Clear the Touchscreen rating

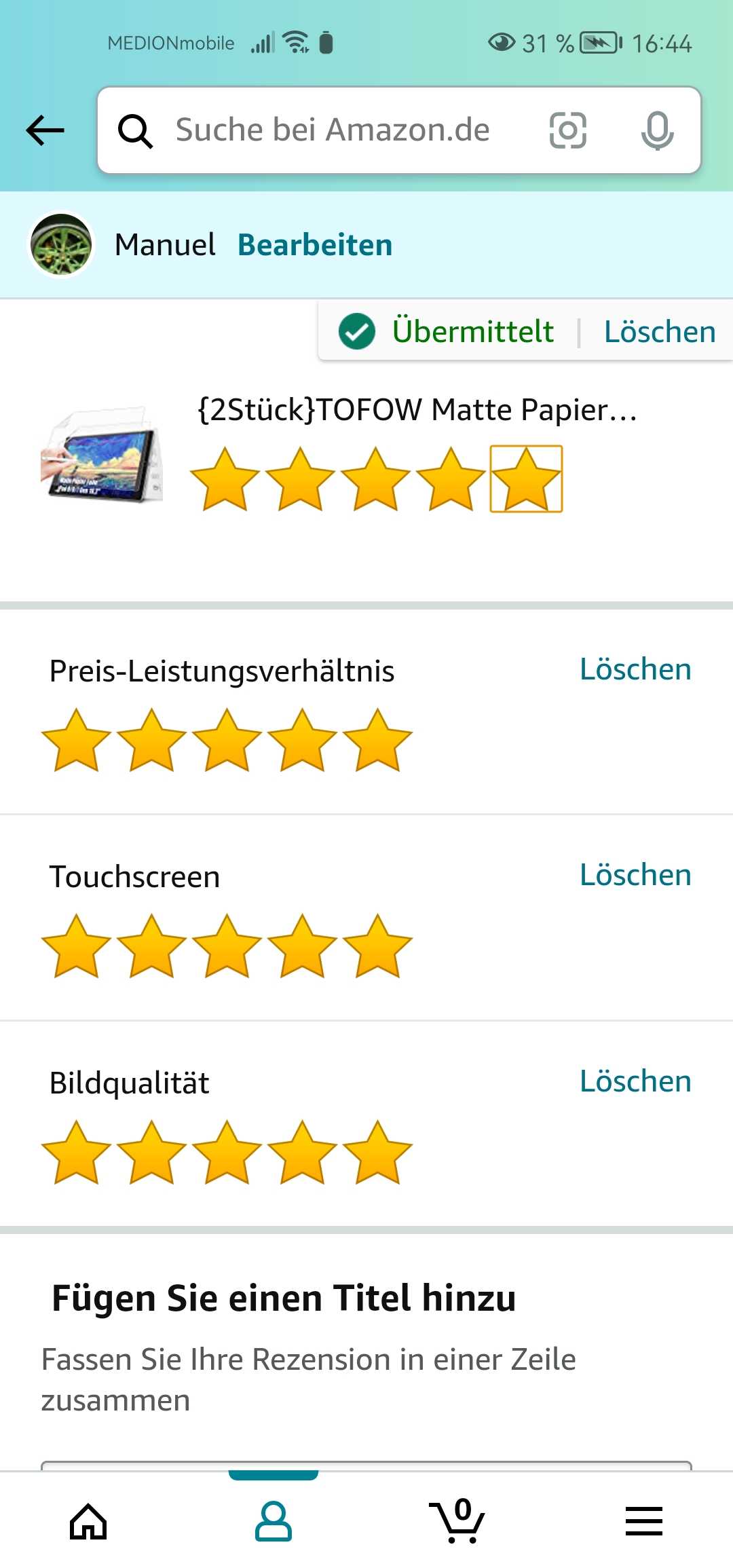635,875
